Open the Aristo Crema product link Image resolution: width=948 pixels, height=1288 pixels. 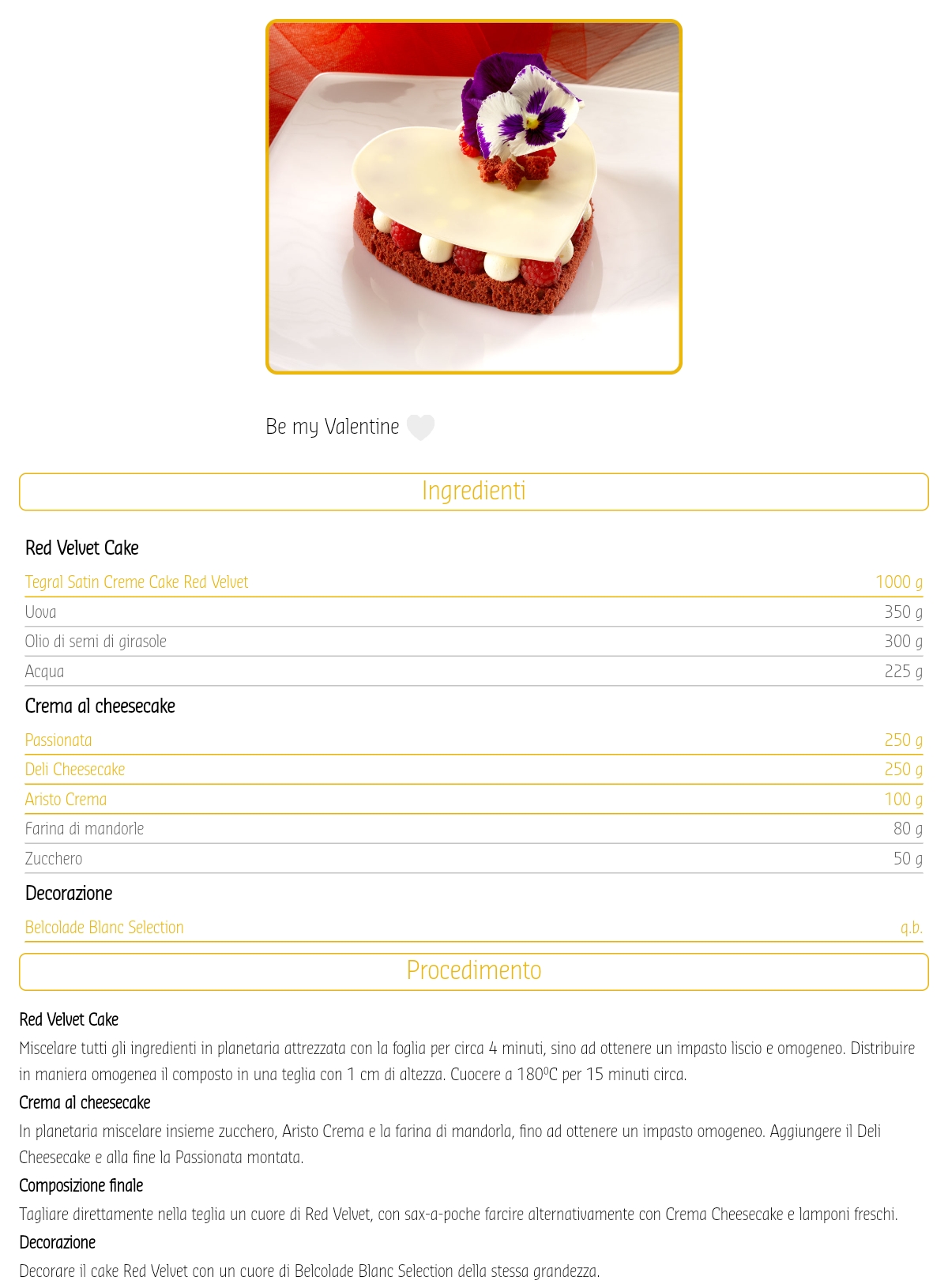point(66,800)
